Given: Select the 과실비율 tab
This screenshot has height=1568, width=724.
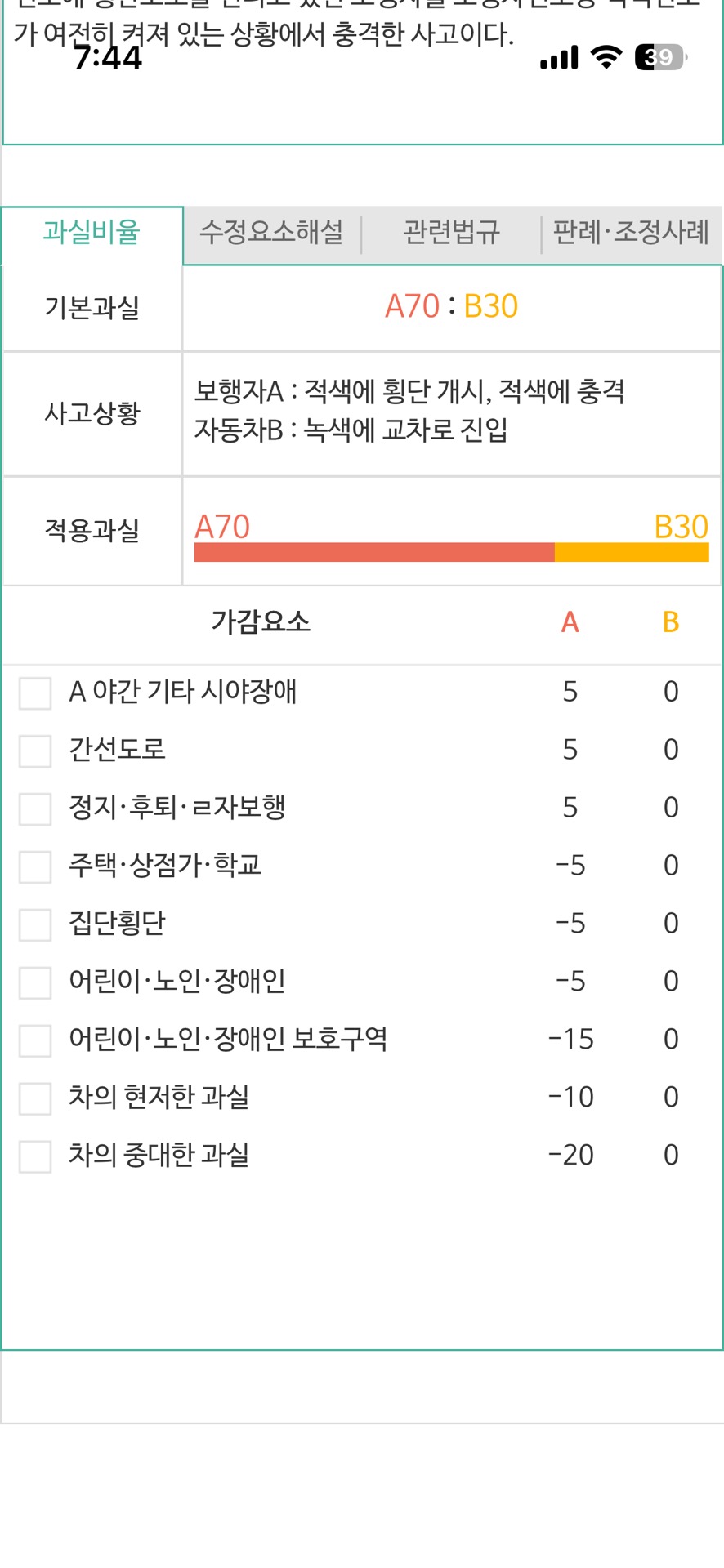Looking at the screenshot, I should (x=92, y=234).
